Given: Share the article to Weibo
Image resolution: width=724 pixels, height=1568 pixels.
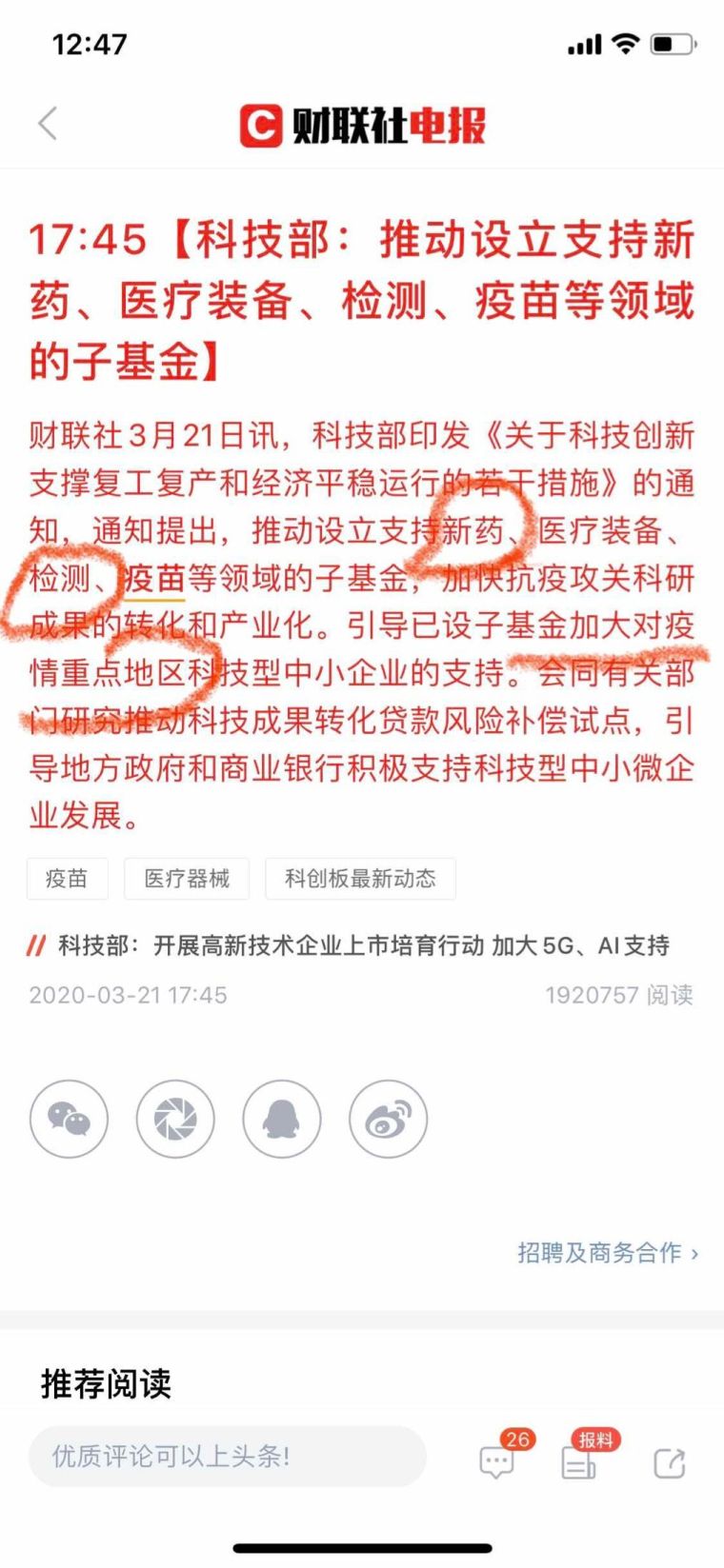Looking at the screenshot, I should [388, 1119].
